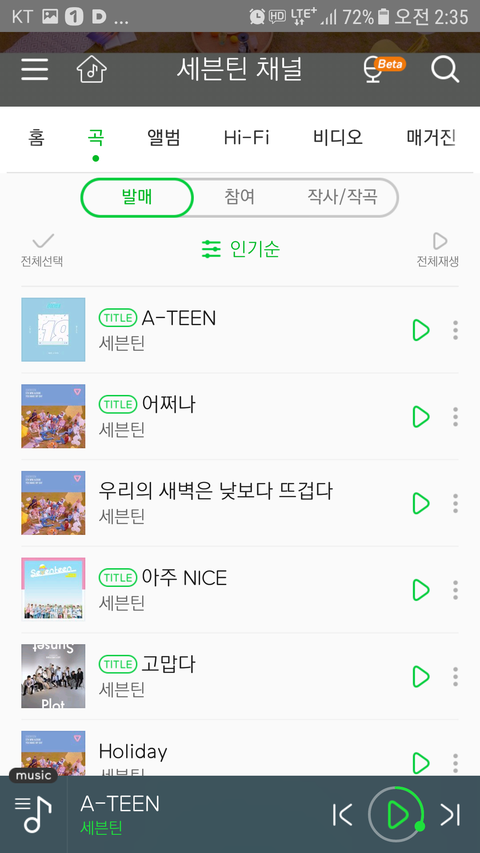Open the hamburger drawer menu
Viewport: 480px width, 853px height.
pos(35,70)
